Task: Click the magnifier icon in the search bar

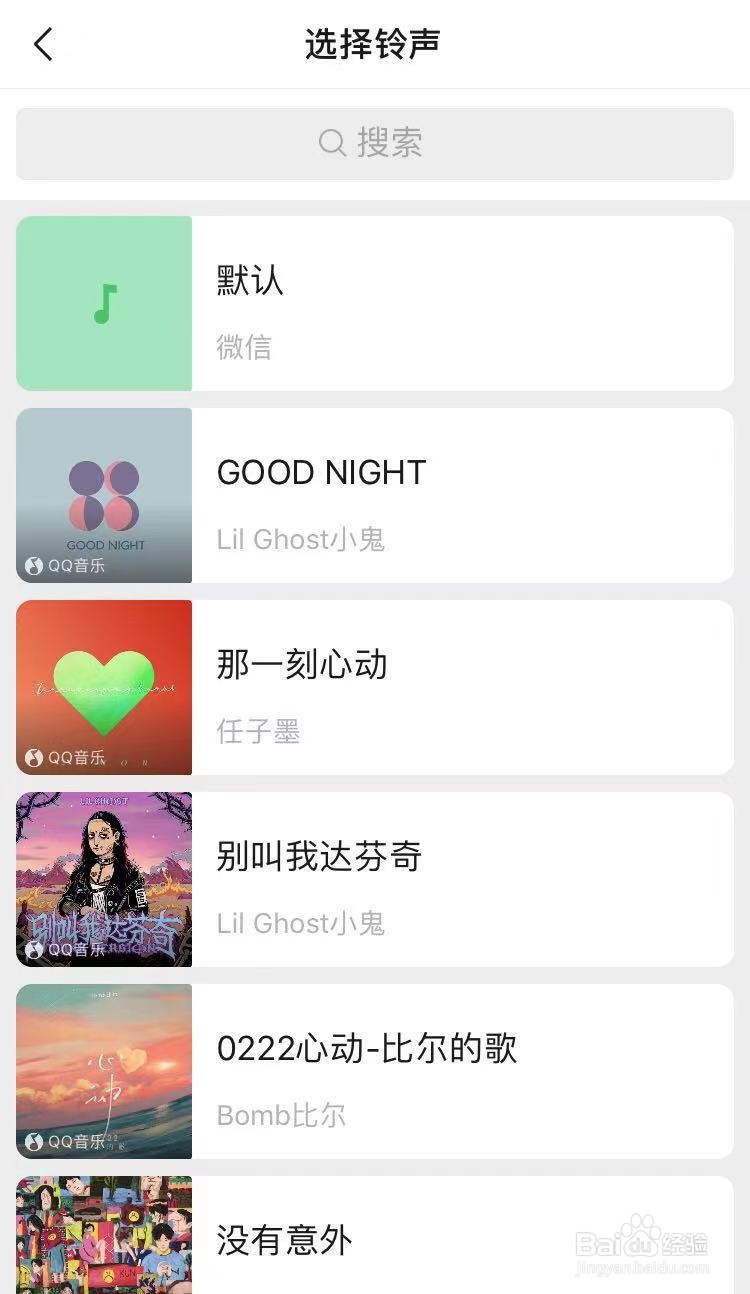Action: click(330, 143)
